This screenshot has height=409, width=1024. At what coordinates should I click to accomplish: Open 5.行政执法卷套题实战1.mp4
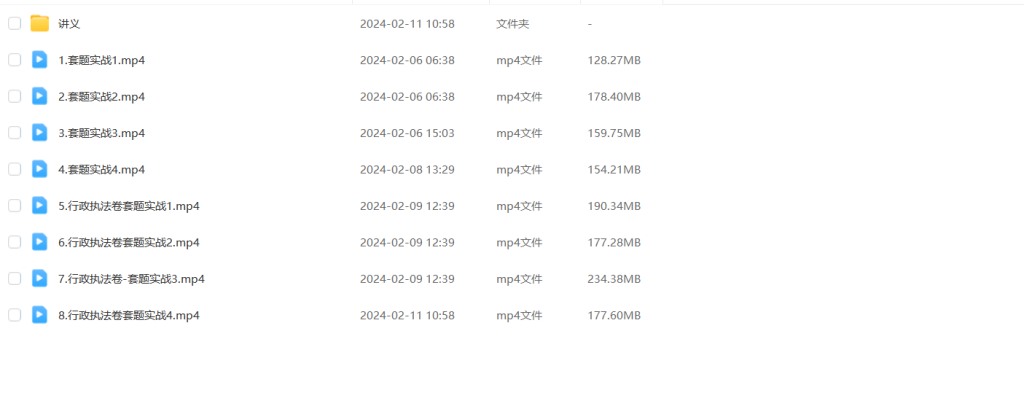click(x=128, y=206)
